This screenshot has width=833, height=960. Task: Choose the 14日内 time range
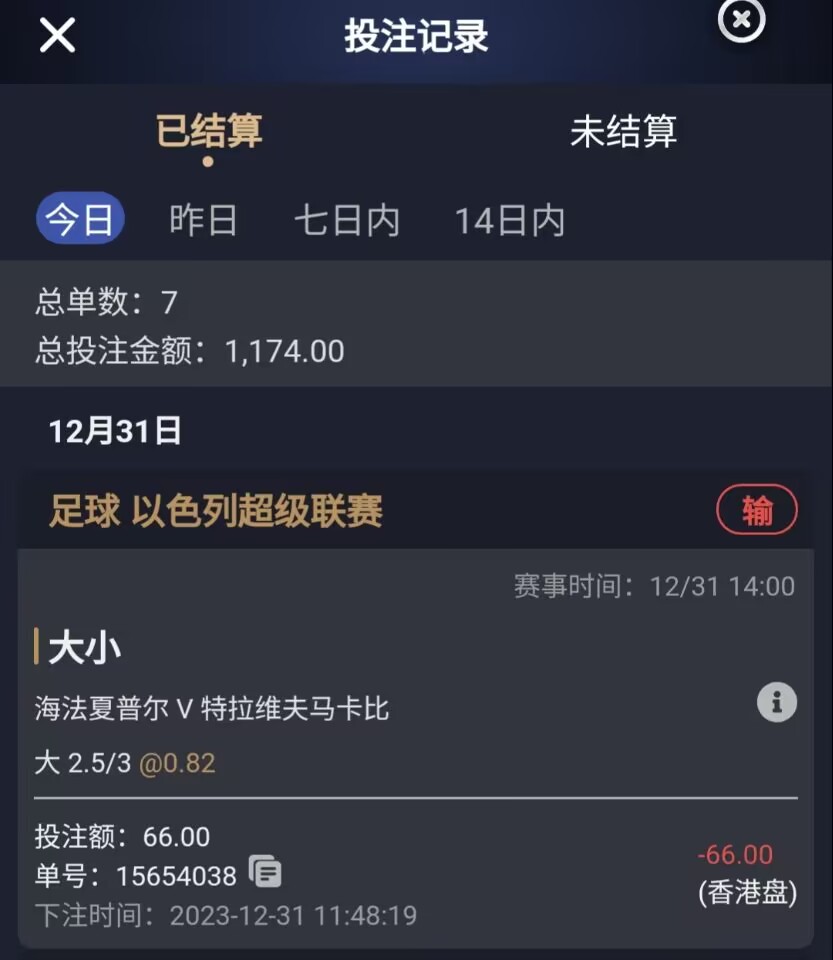[x=509, y=220]
